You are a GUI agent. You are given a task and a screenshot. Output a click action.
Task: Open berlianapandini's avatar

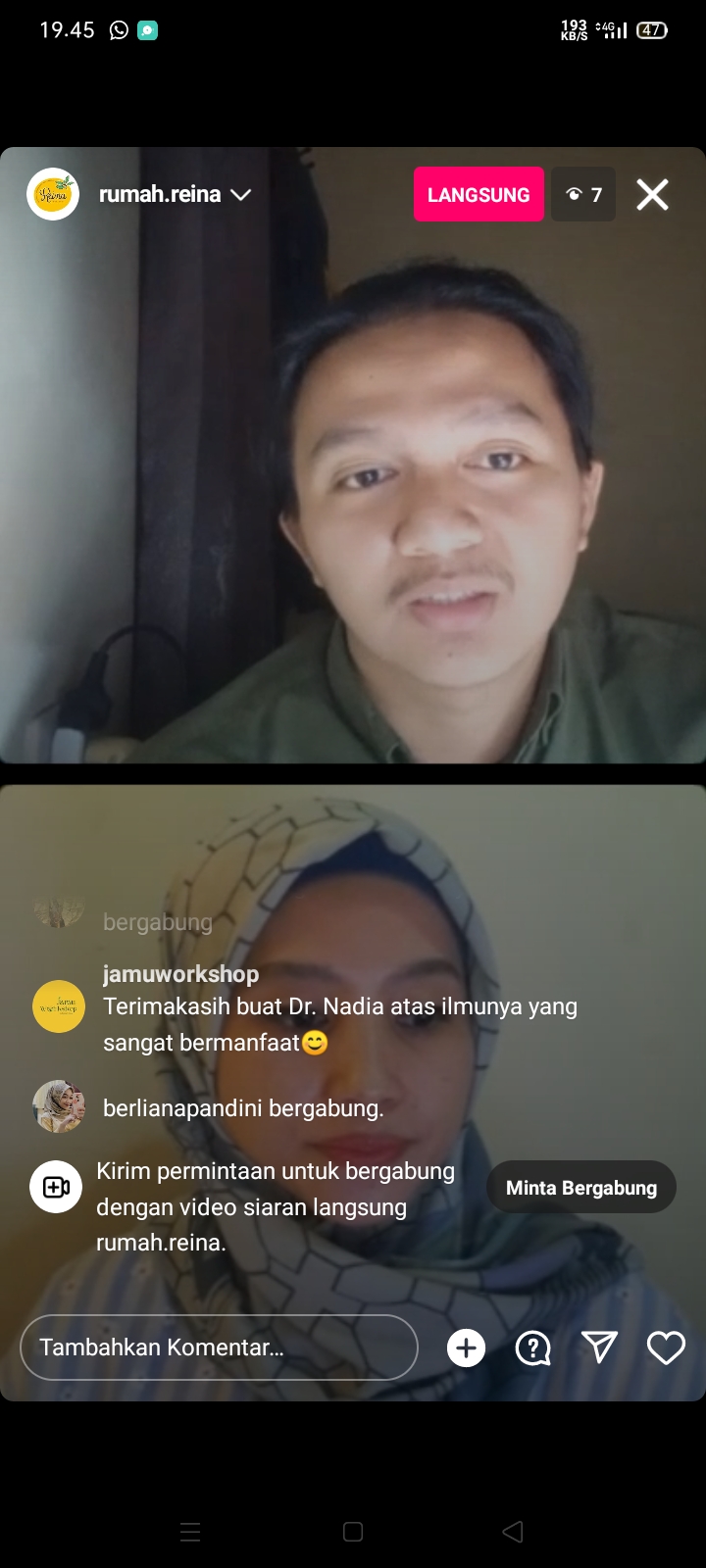click(x=59, y=1106)
